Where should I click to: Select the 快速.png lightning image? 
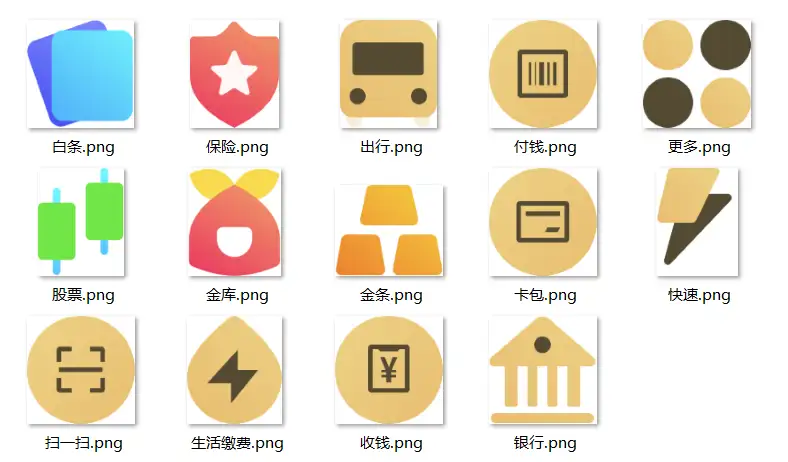(x=697, y=222)
